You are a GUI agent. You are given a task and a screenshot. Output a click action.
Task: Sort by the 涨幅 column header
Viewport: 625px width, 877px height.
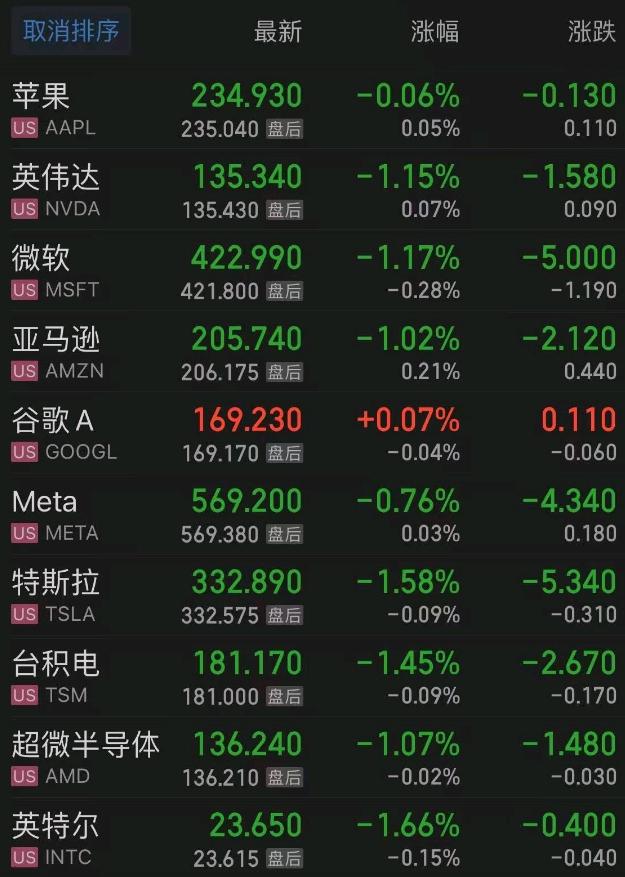[x=435, y=32]
